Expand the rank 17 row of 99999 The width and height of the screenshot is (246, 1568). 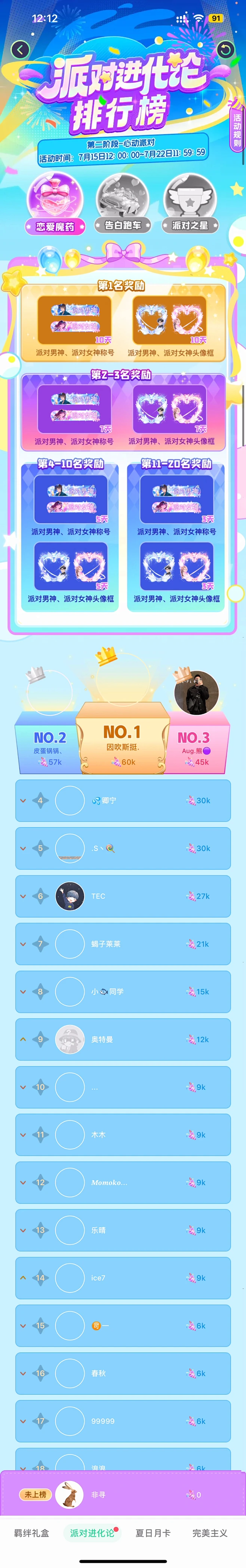(x=23, y=1421)
